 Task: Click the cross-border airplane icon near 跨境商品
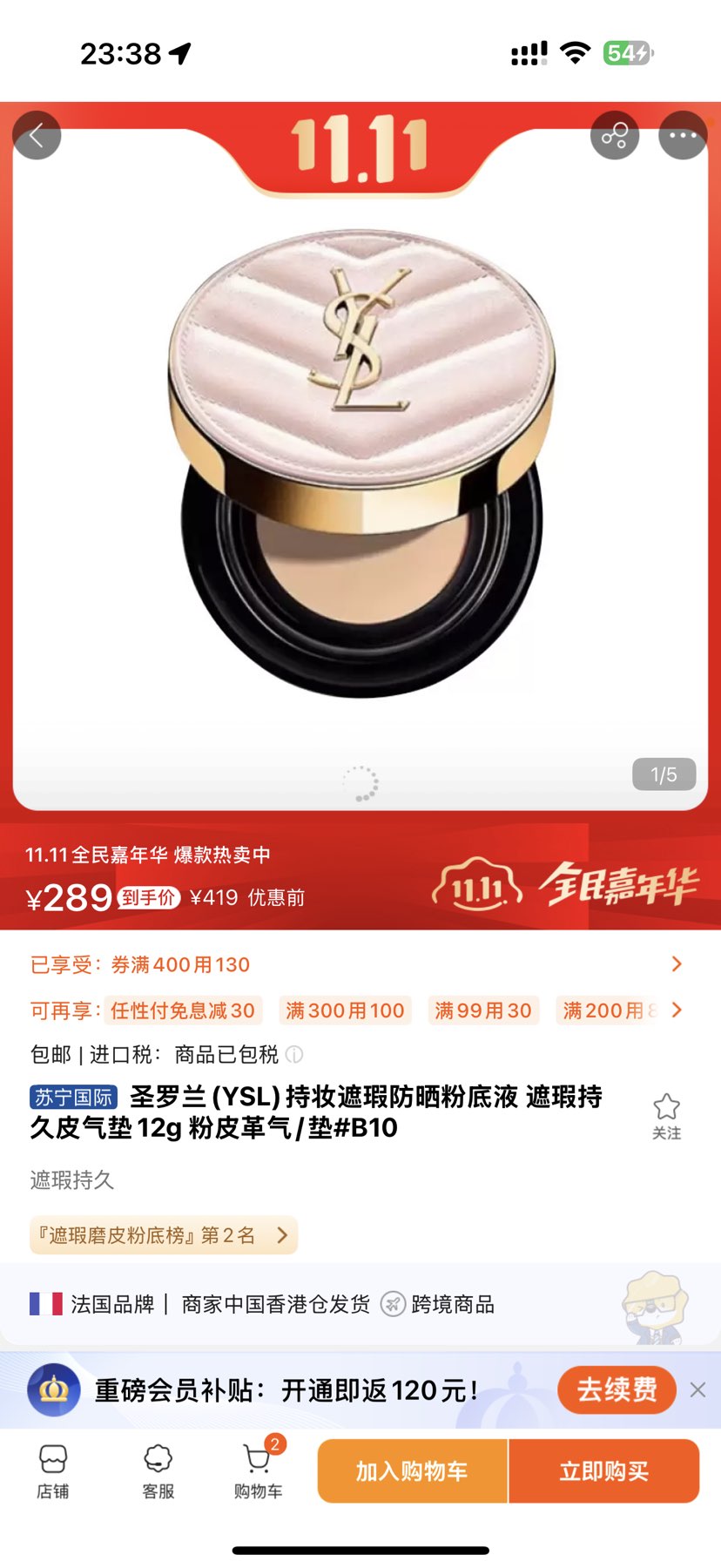pyautogui.click(x=392, y=1305)
